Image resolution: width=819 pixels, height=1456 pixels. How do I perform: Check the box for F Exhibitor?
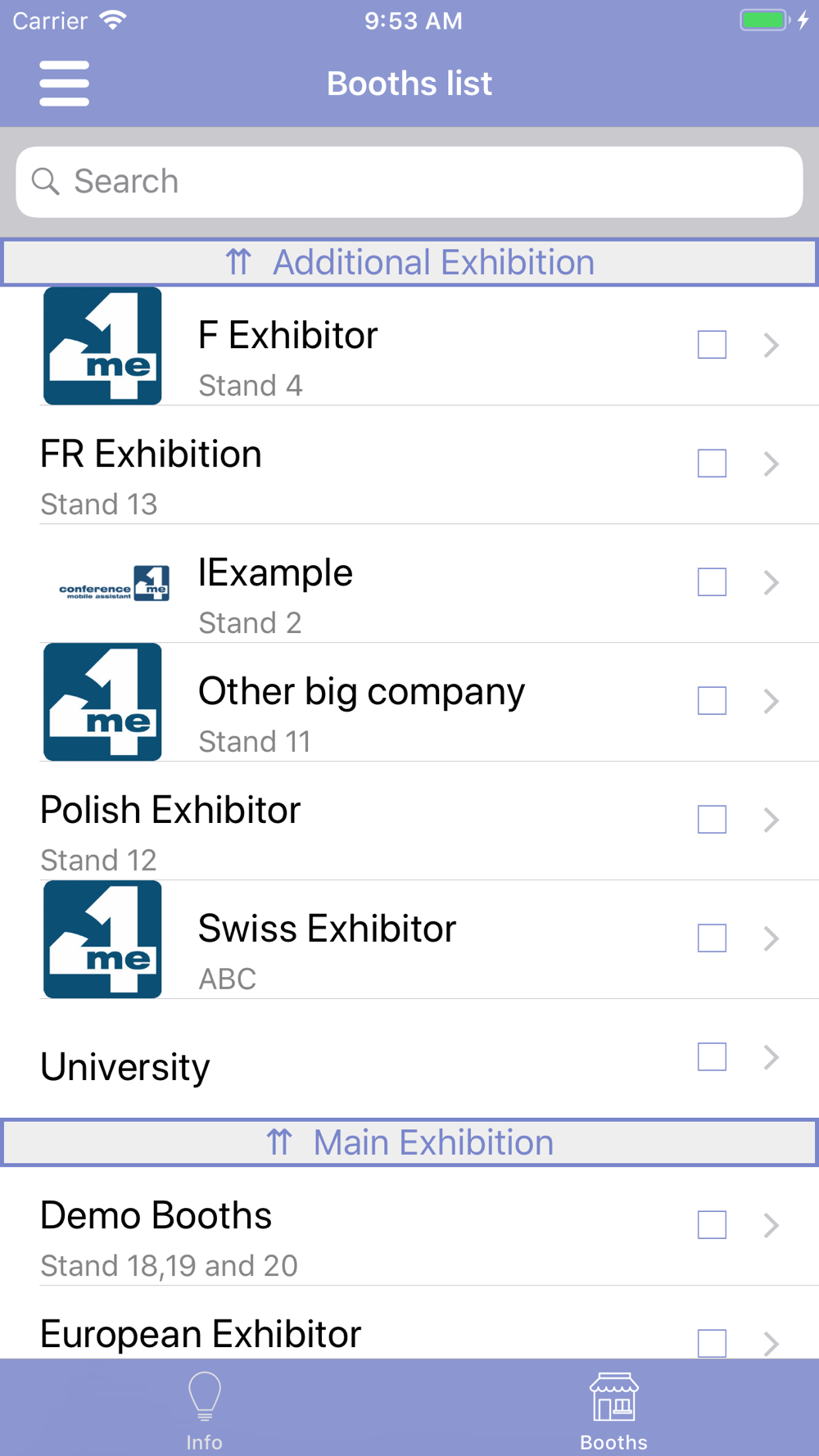pos(712,345)
